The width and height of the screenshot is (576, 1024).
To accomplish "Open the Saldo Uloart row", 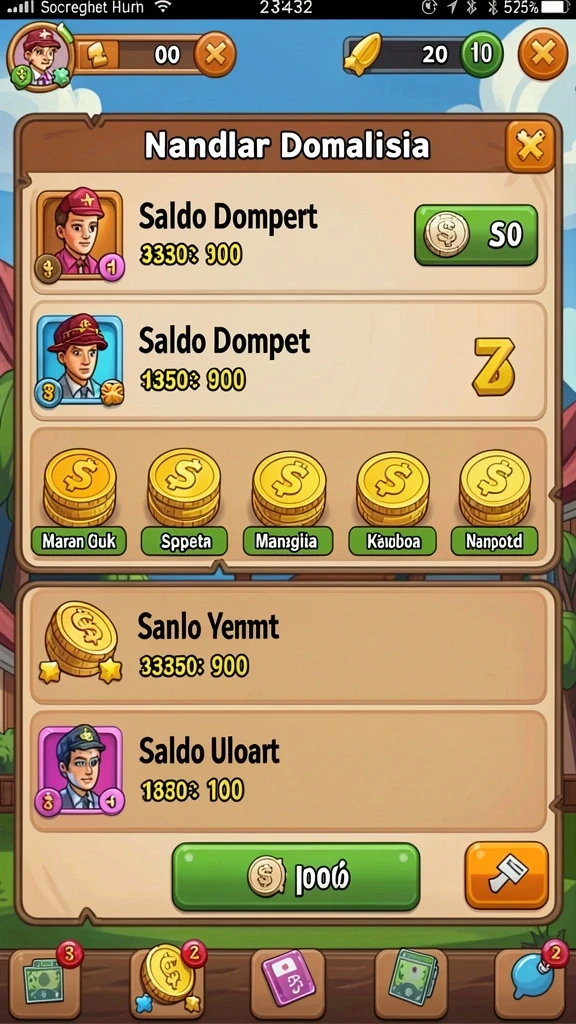I will click(x=288, y=771).
